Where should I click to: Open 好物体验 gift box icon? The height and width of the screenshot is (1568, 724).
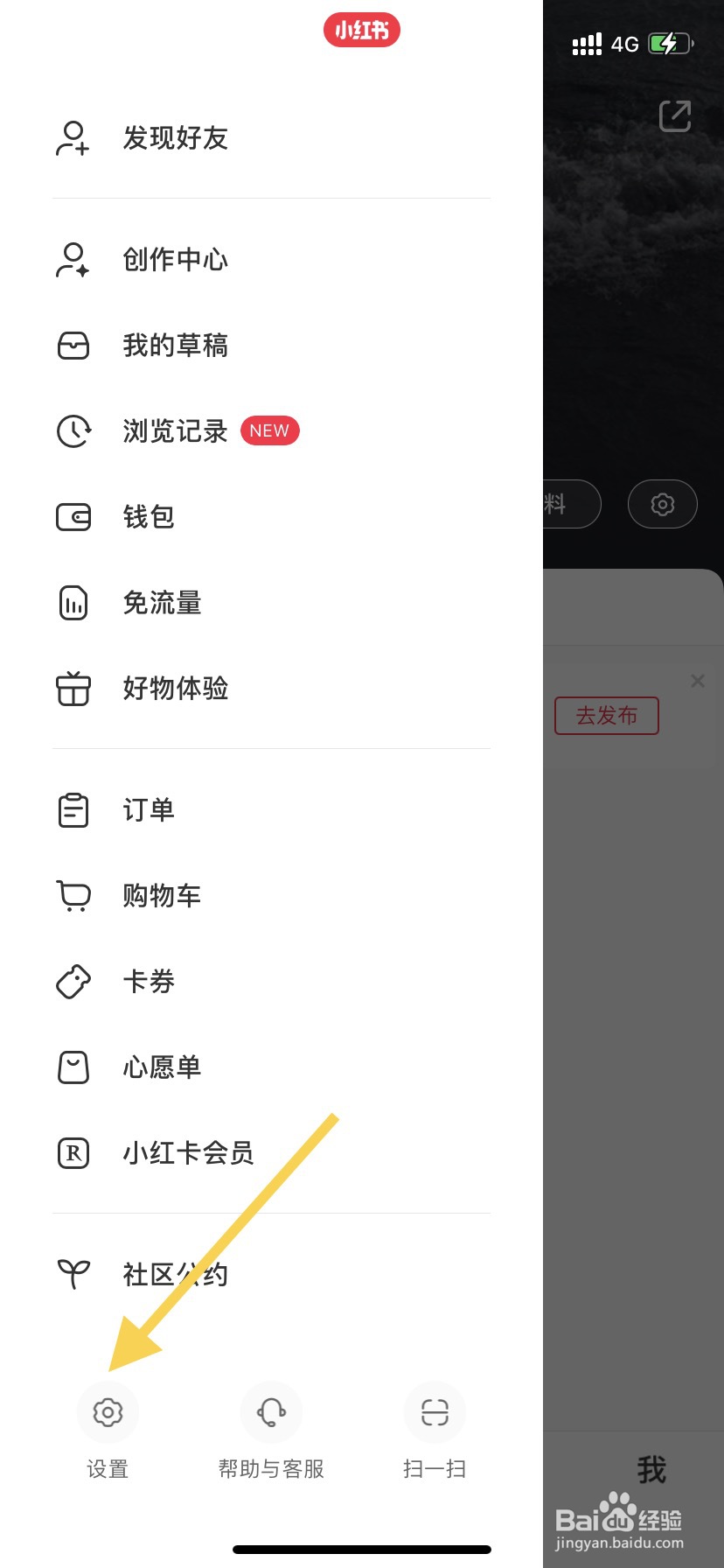tap(73, 689)
